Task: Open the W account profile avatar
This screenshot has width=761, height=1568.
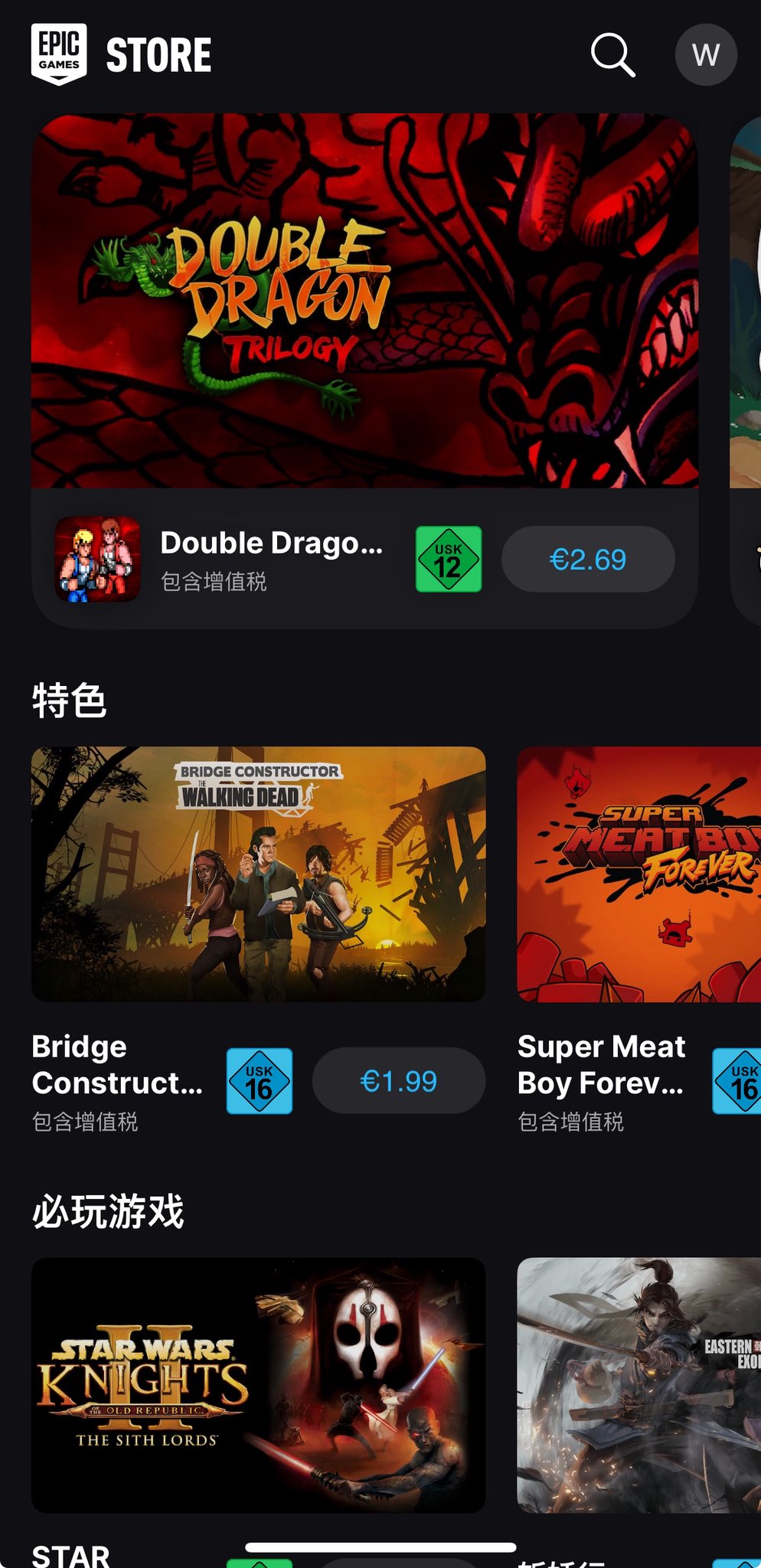Action: [x=705, y=55]
